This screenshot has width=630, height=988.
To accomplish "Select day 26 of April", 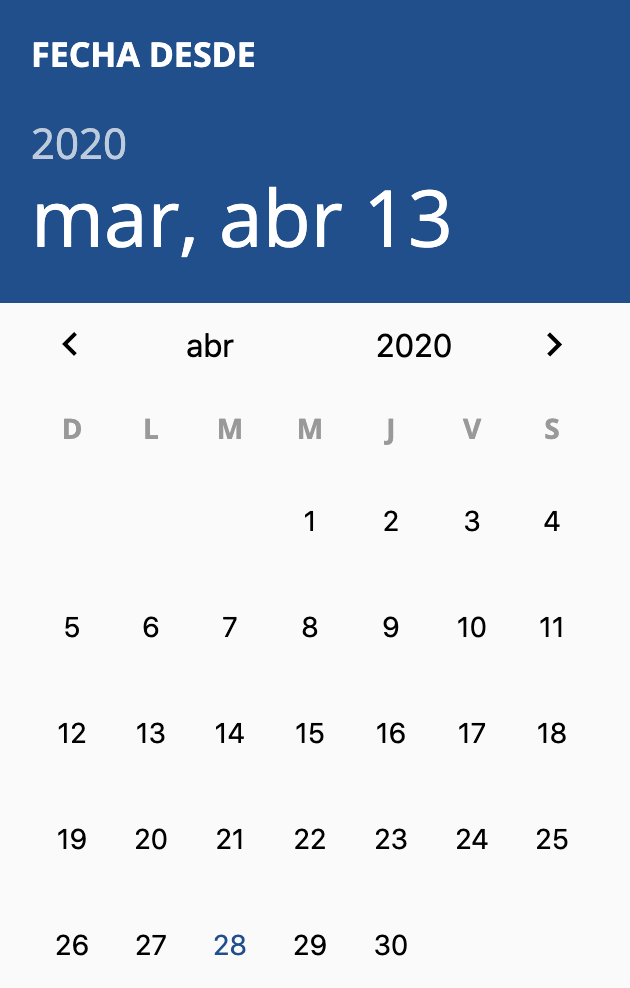I will [x=71, y=945].
